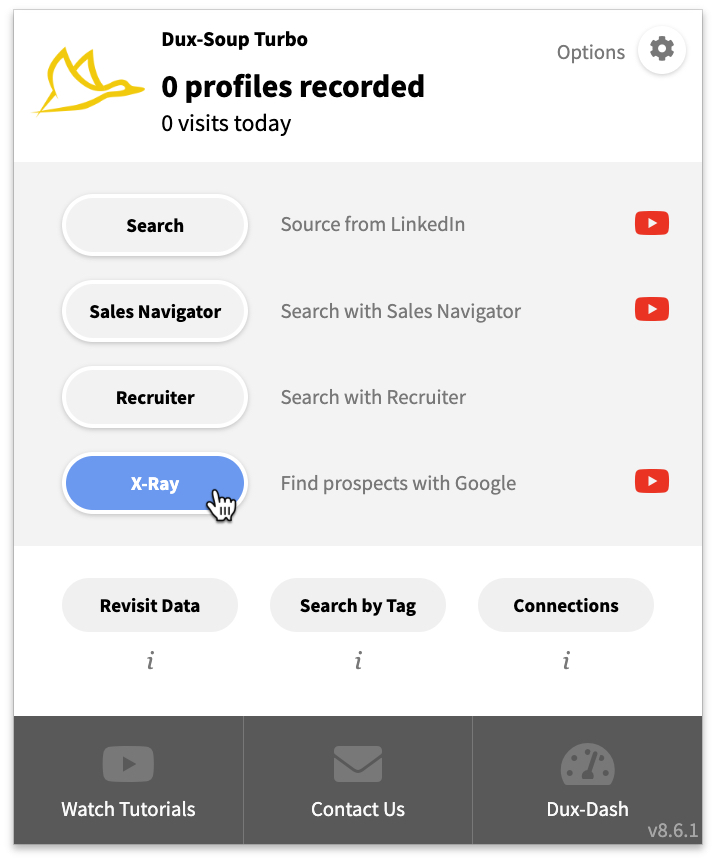Open the Connections button
716x862 pixels.
click(566, 605)
